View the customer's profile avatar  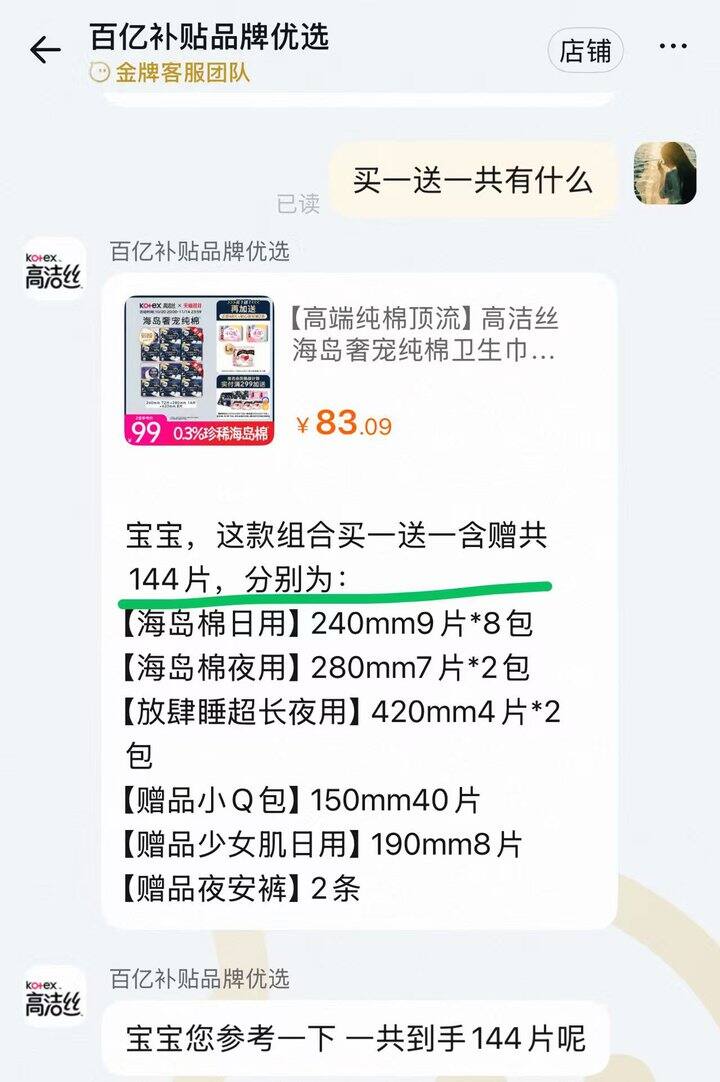click(665, 173)
